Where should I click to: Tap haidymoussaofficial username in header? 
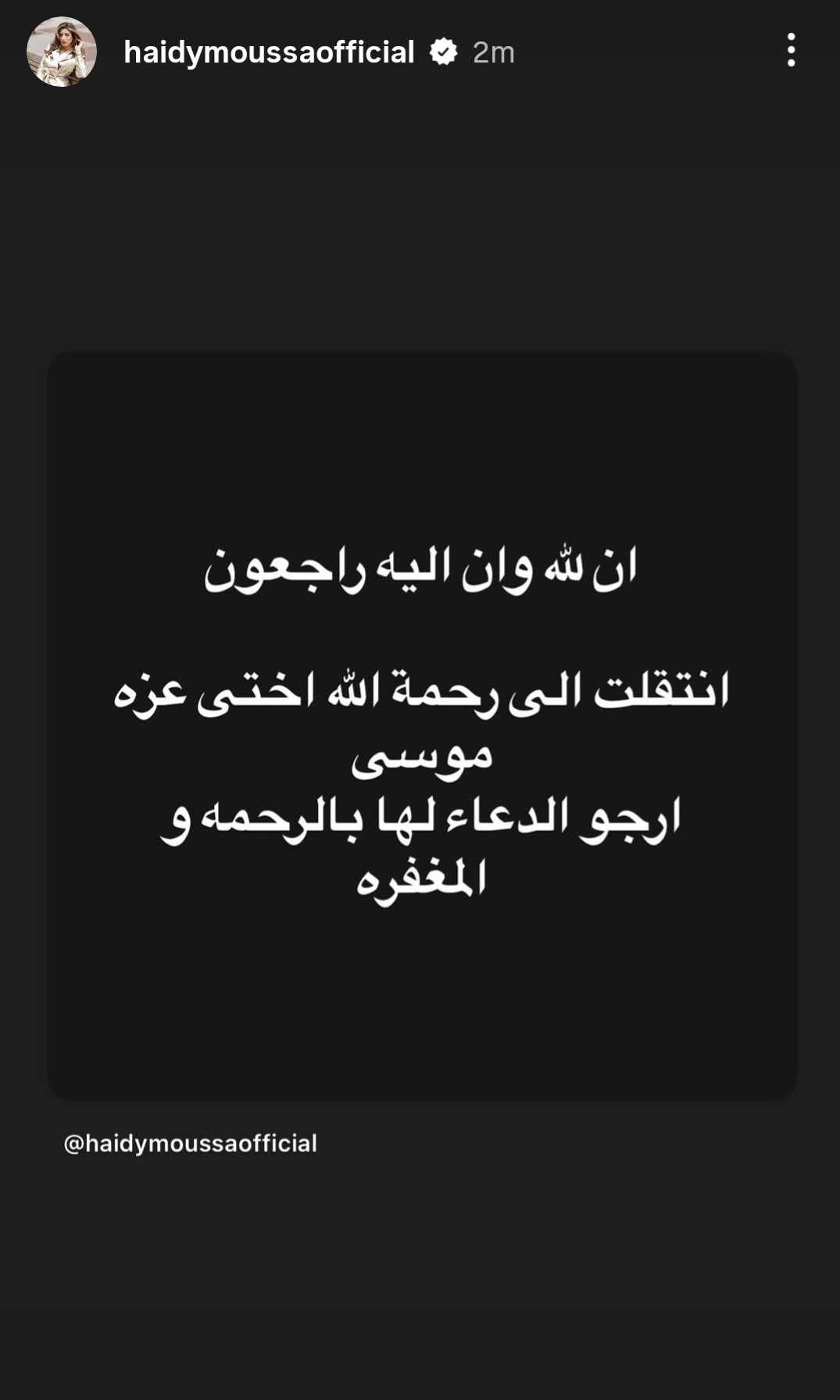coord(269,52)
